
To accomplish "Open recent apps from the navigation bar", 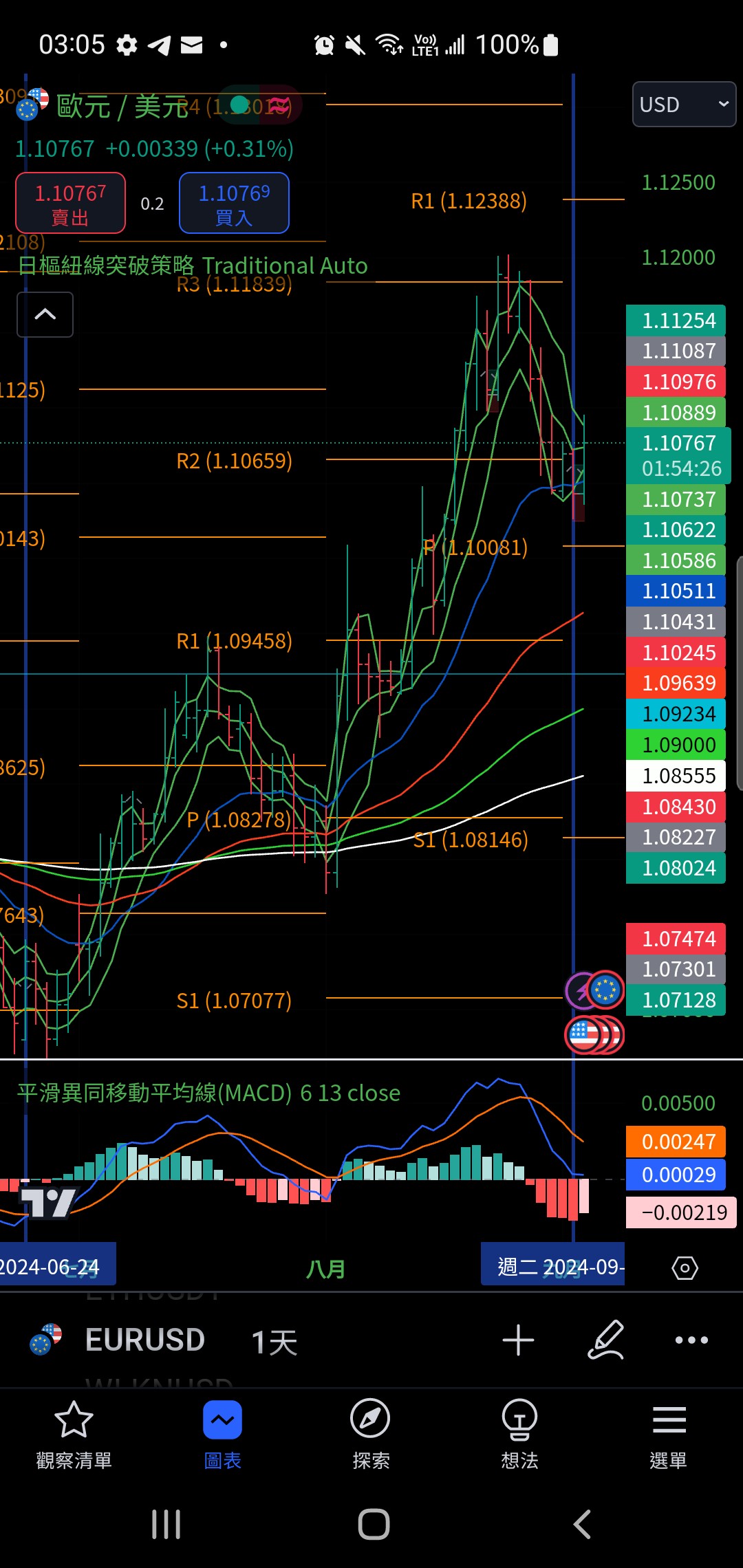I will coord(166,1524).
